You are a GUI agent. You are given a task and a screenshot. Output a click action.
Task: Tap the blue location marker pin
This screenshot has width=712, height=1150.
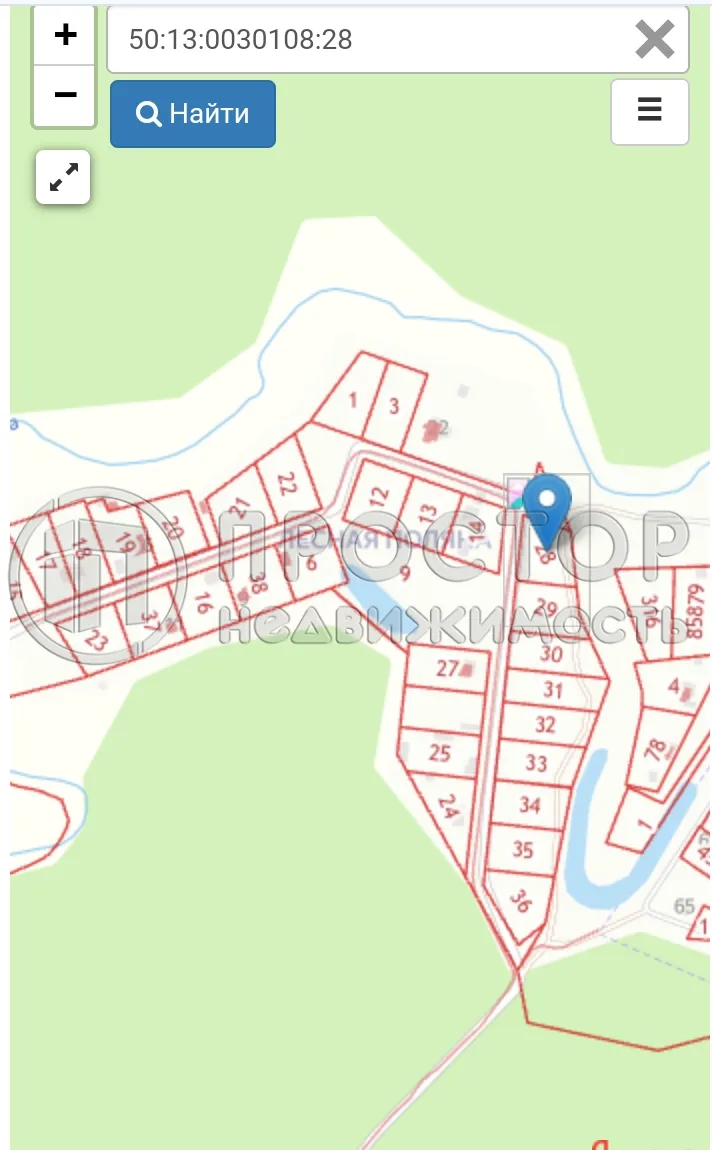click(x=548, y=503)
